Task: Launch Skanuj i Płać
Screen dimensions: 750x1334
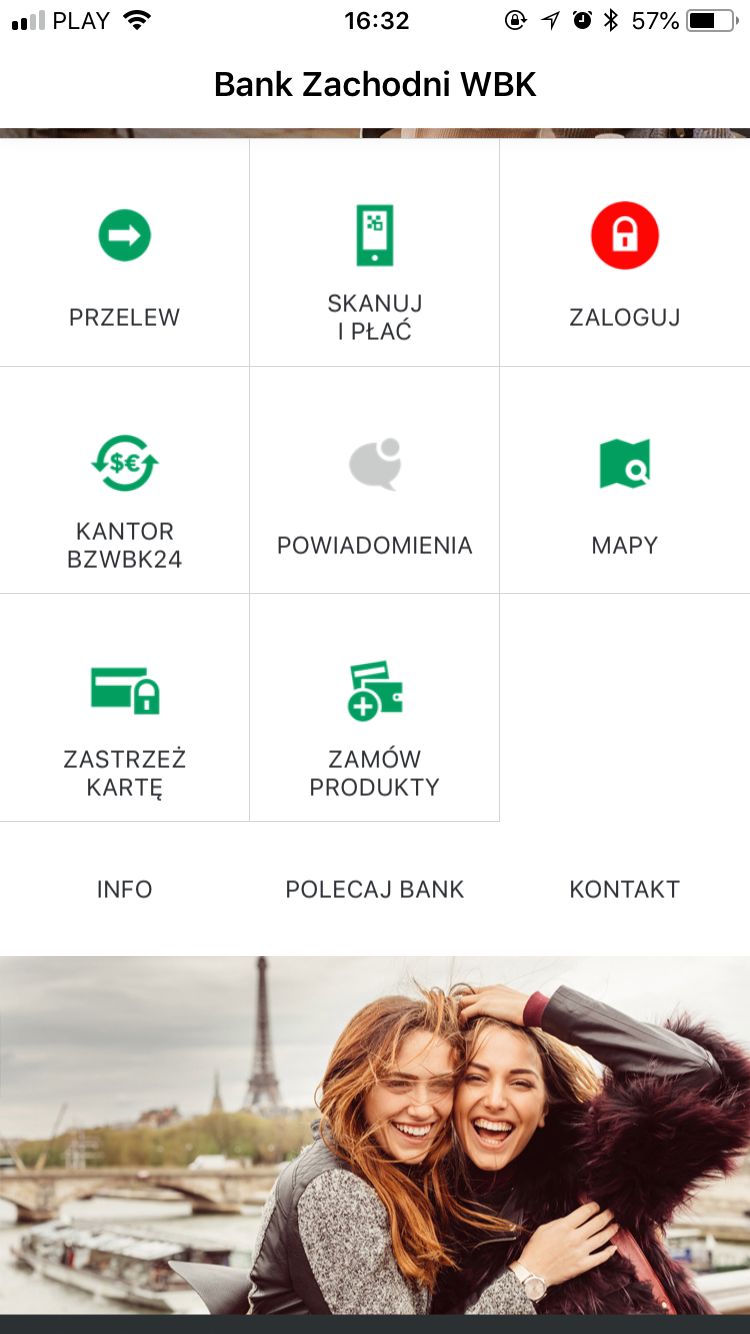Action: click(375, 252)
